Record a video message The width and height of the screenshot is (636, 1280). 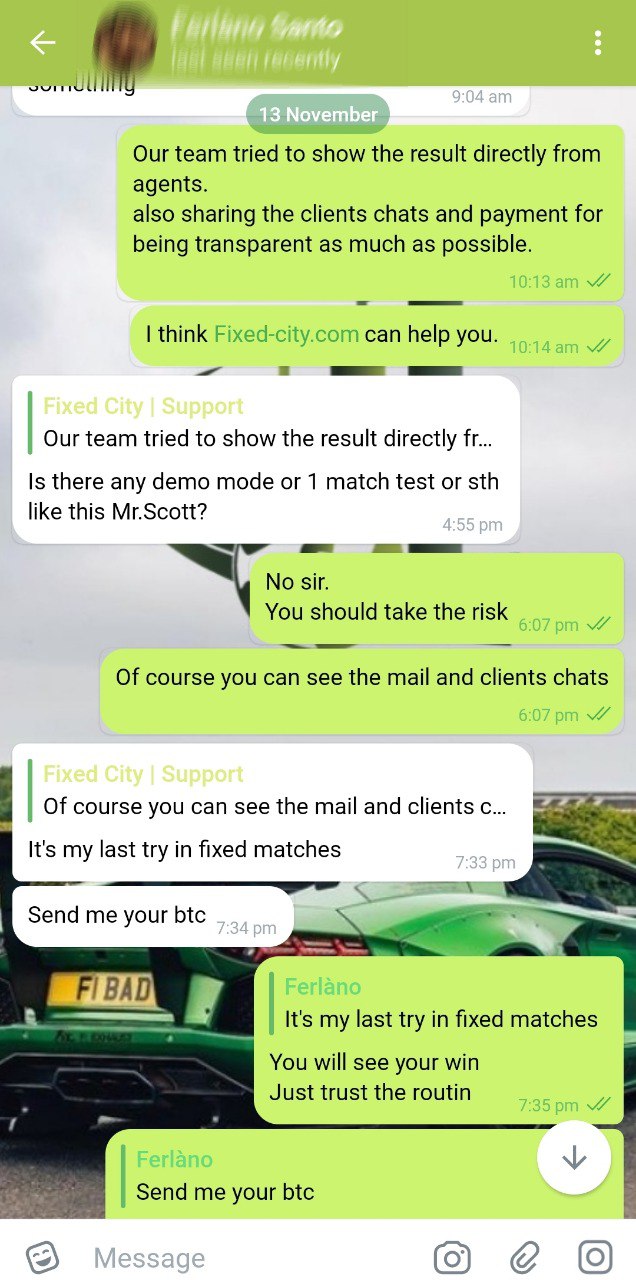(x=595, y=1257)
